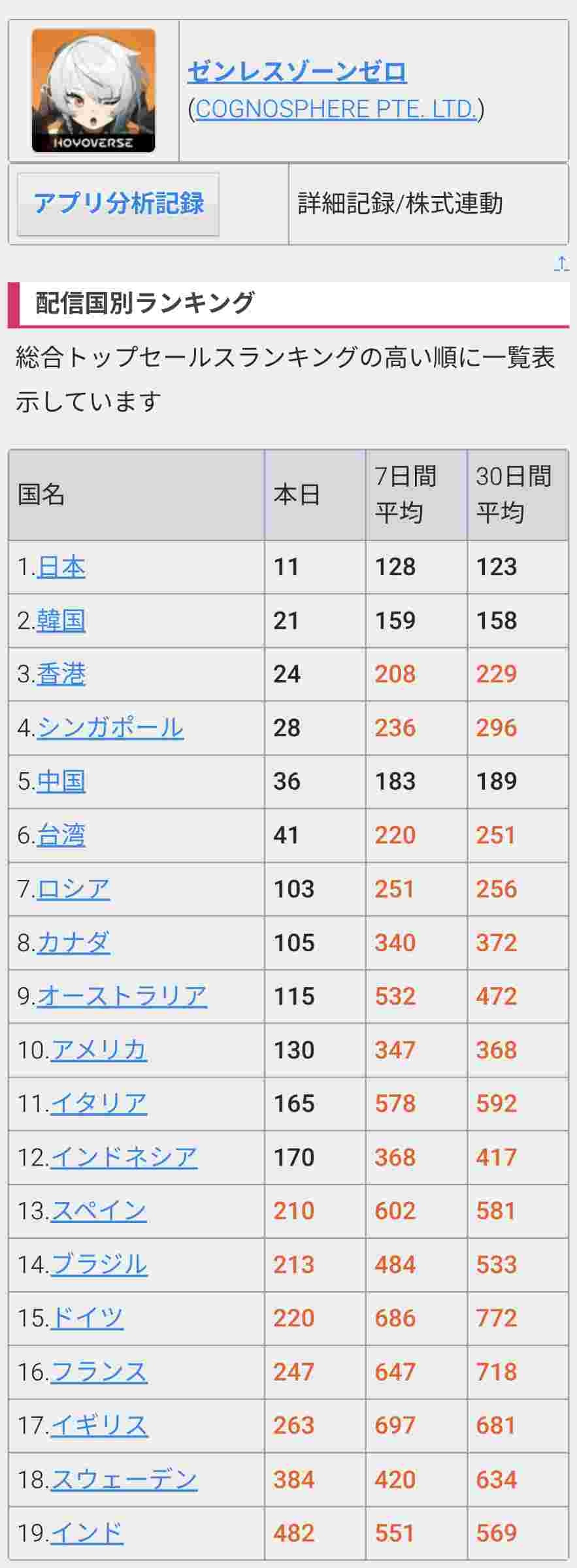Open COGNOSPHERE PTE. LTD. publisher link
The height and width of the screenshot is (1568, 577).
(x=335, y=108)
